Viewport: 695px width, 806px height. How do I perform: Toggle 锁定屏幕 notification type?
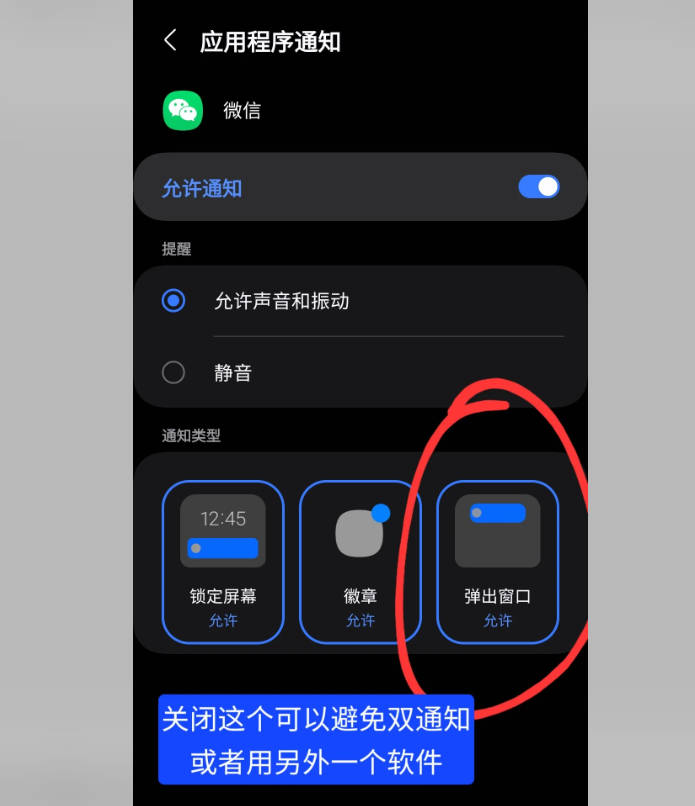pyautogui.click(x=223, y=562)
